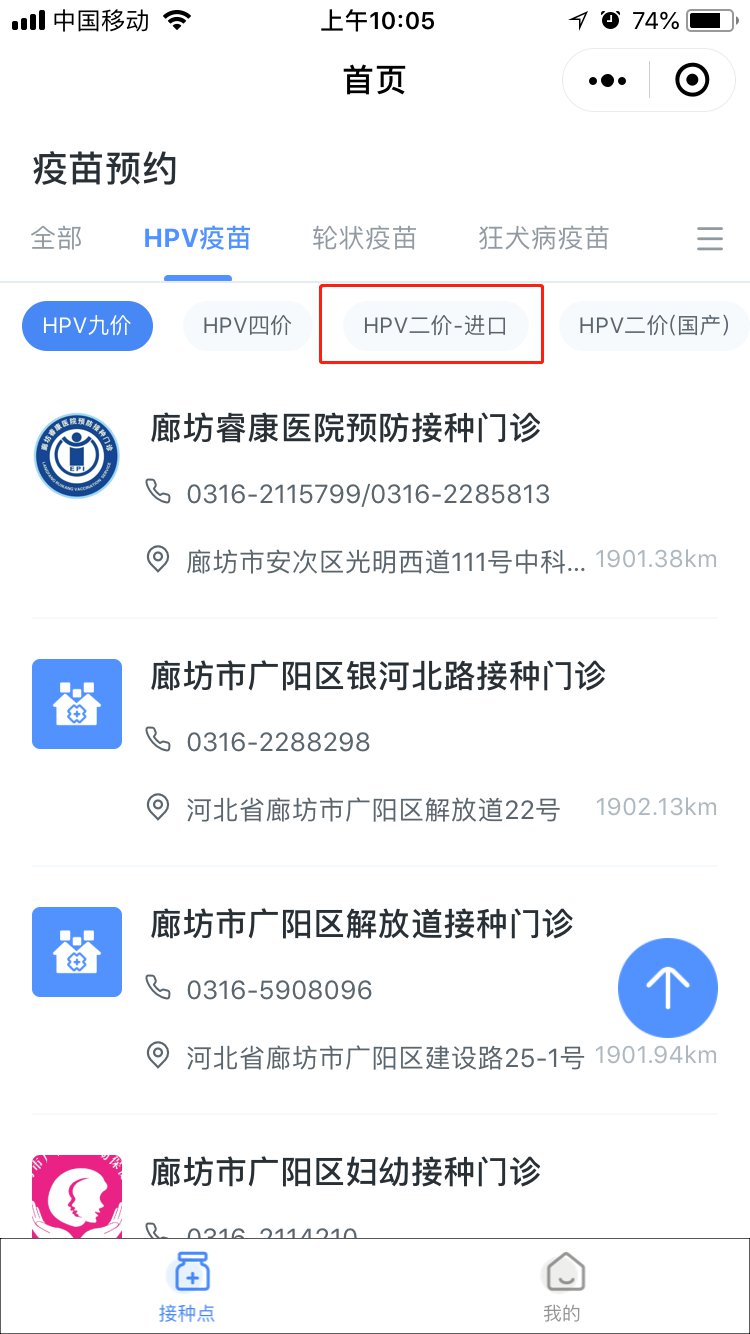The image size is (750, 1334).
Task: Go to the 我的 tab
Action: click(x=562, y=1287)
